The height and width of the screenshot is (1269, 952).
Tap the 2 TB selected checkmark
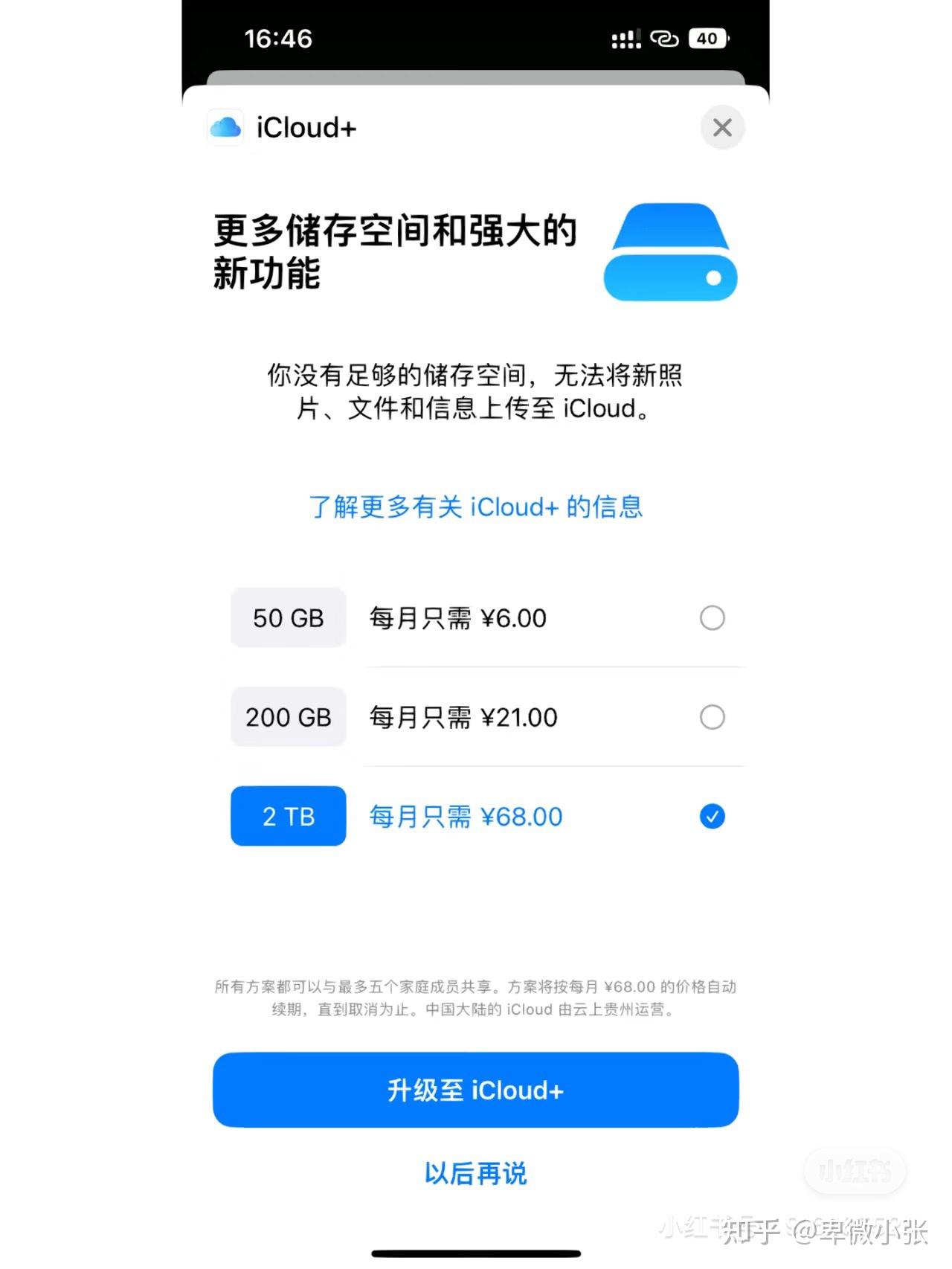(x=712, y=816)
